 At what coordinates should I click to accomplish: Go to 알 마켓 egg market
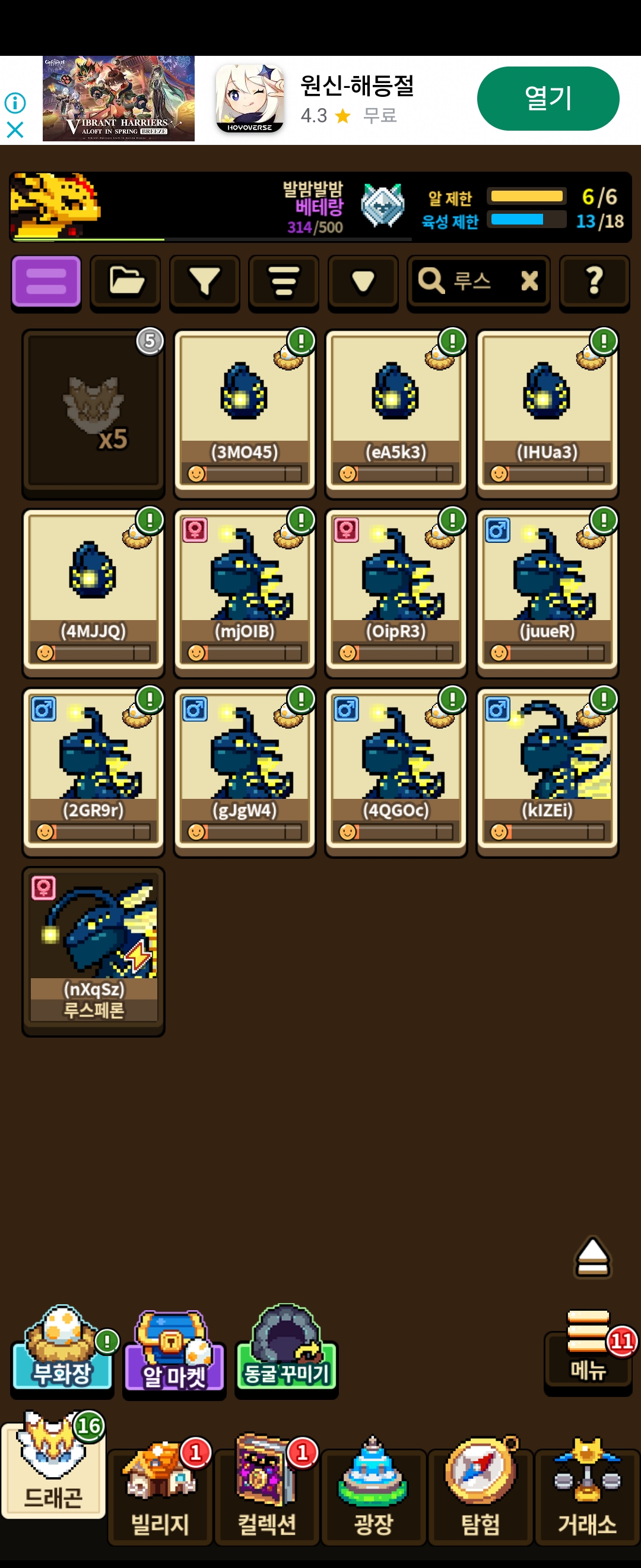[174, 1354]
